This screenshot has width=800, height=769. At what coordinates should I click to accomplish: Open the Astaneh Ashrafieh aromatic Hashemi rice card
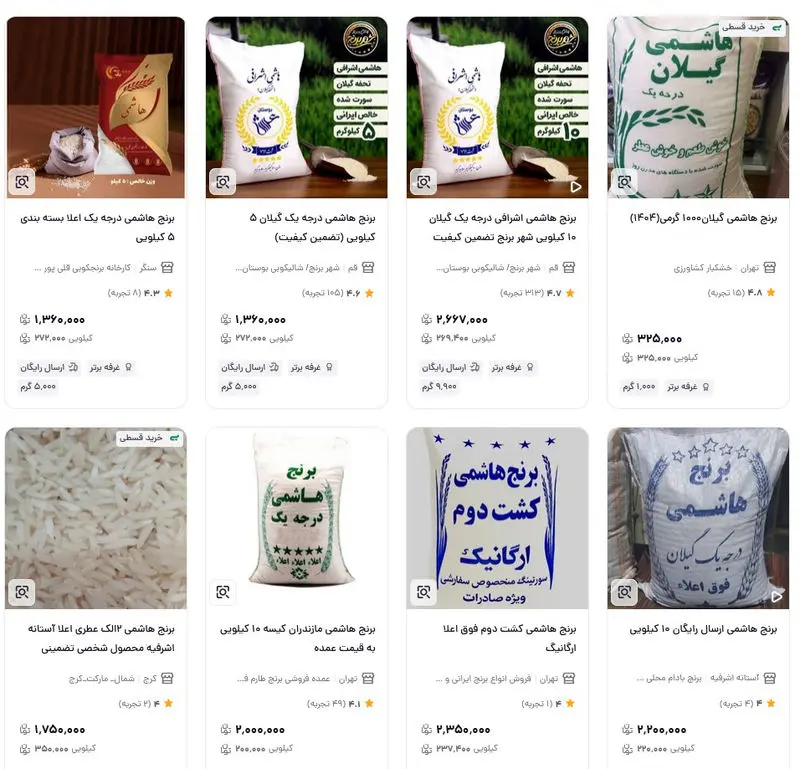click(x=96, y=638)
